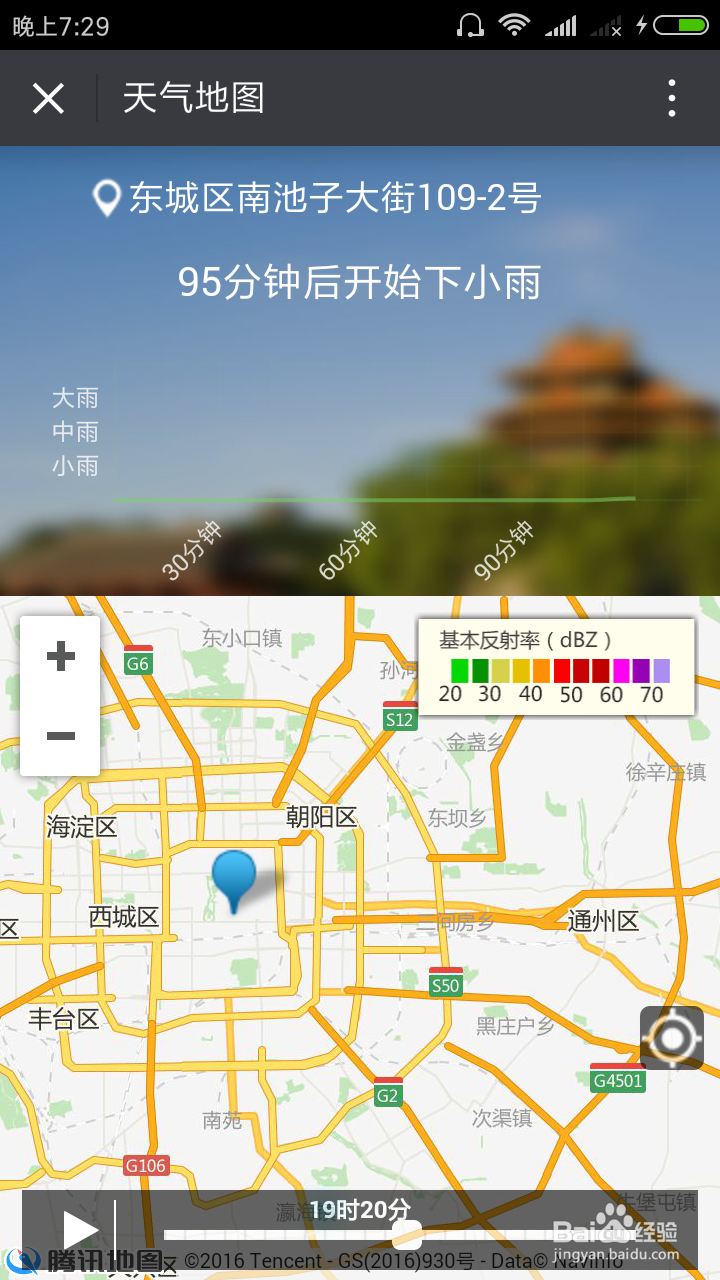Screen dimensions: 720x1280
Task: Open the three-dot overflow menu
Action: click(x=671, y=98)
